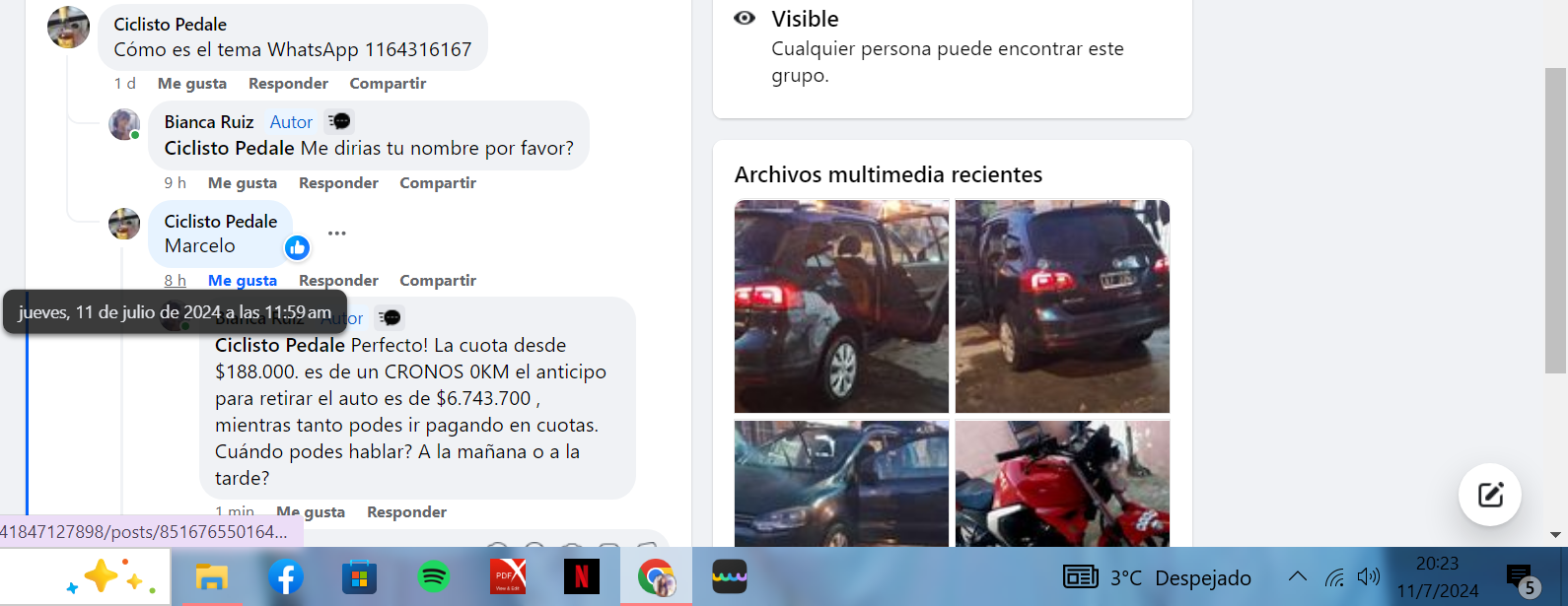View the like reaction on Marcelo comment
1568x606 pixels.
coord(297,248)
